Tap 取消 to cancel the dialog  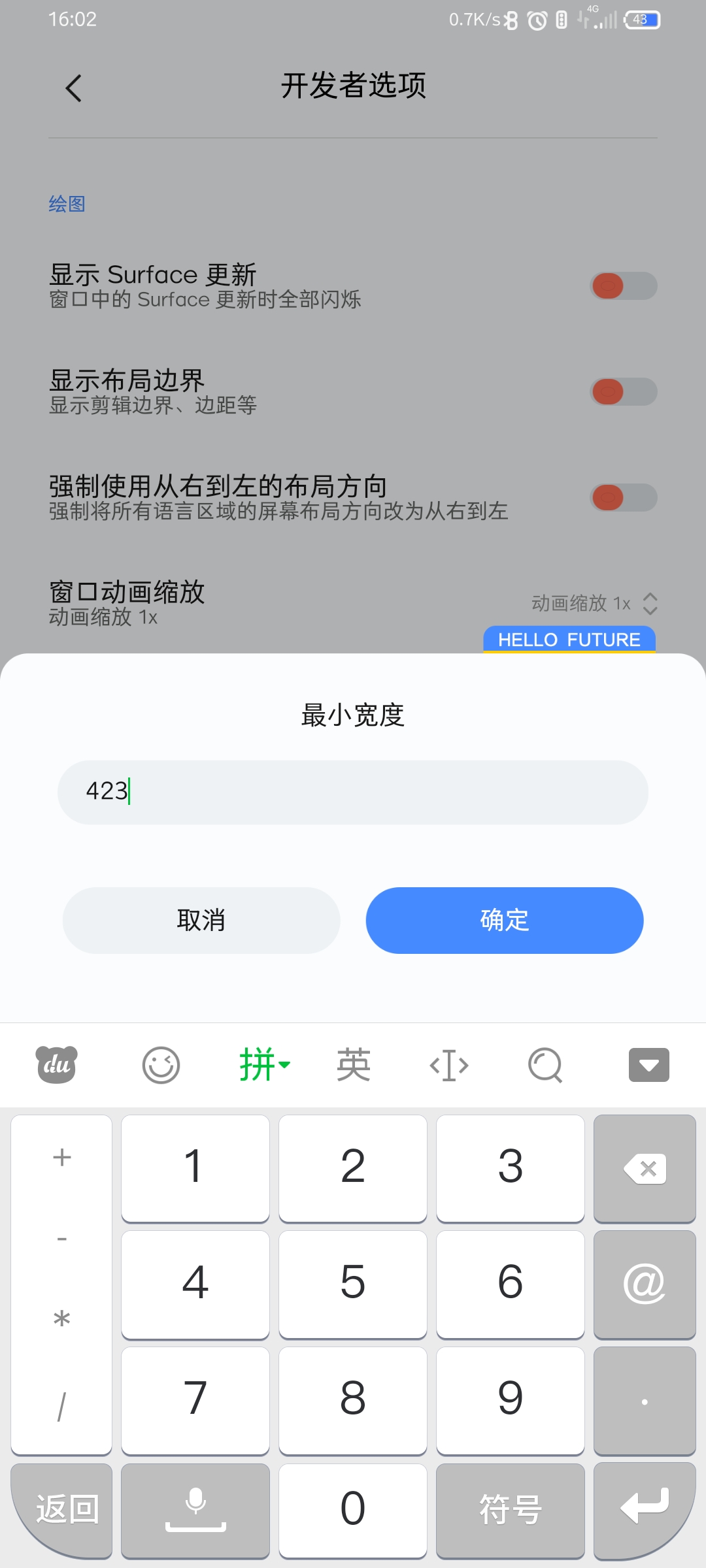(x=201, y=920)
